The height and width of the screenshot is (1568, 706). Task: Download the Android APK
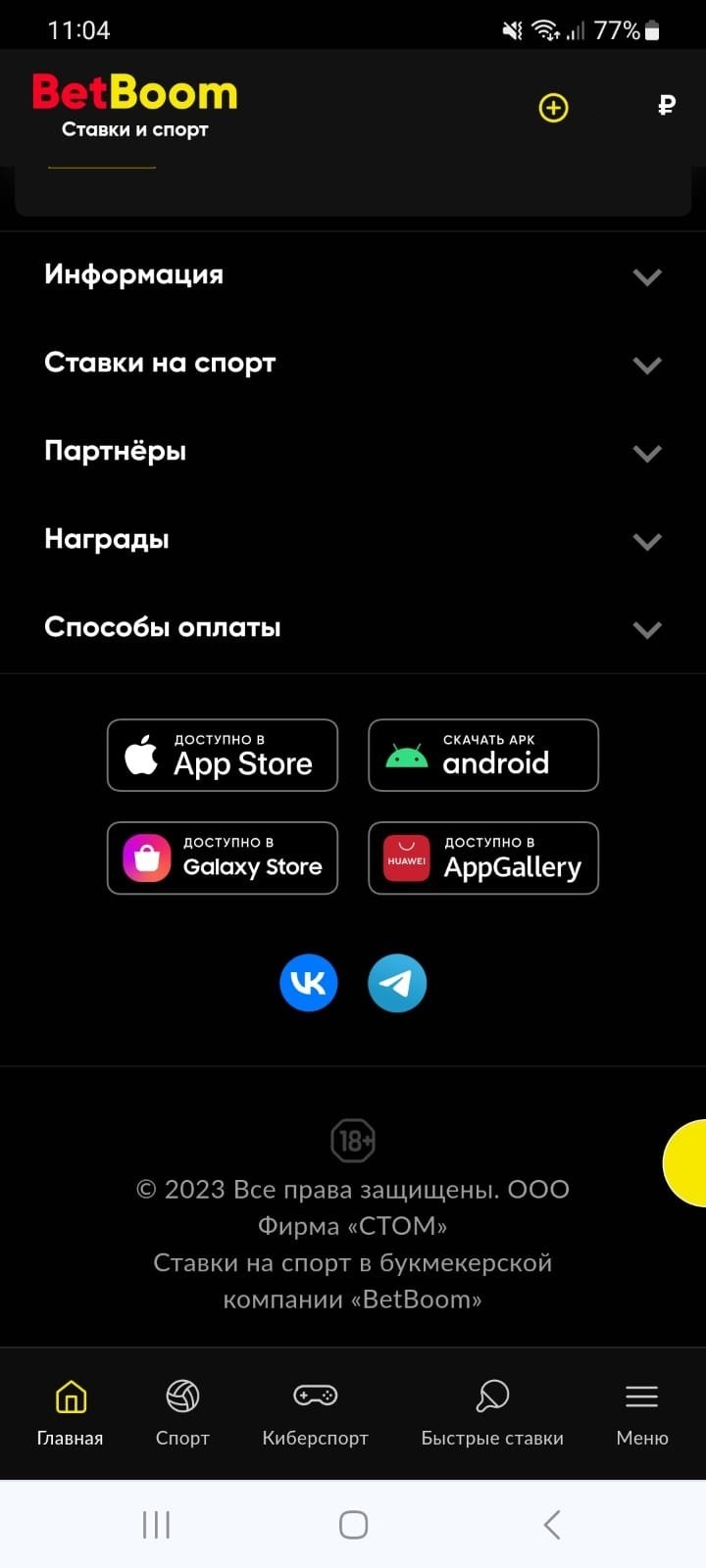(483, 756)
